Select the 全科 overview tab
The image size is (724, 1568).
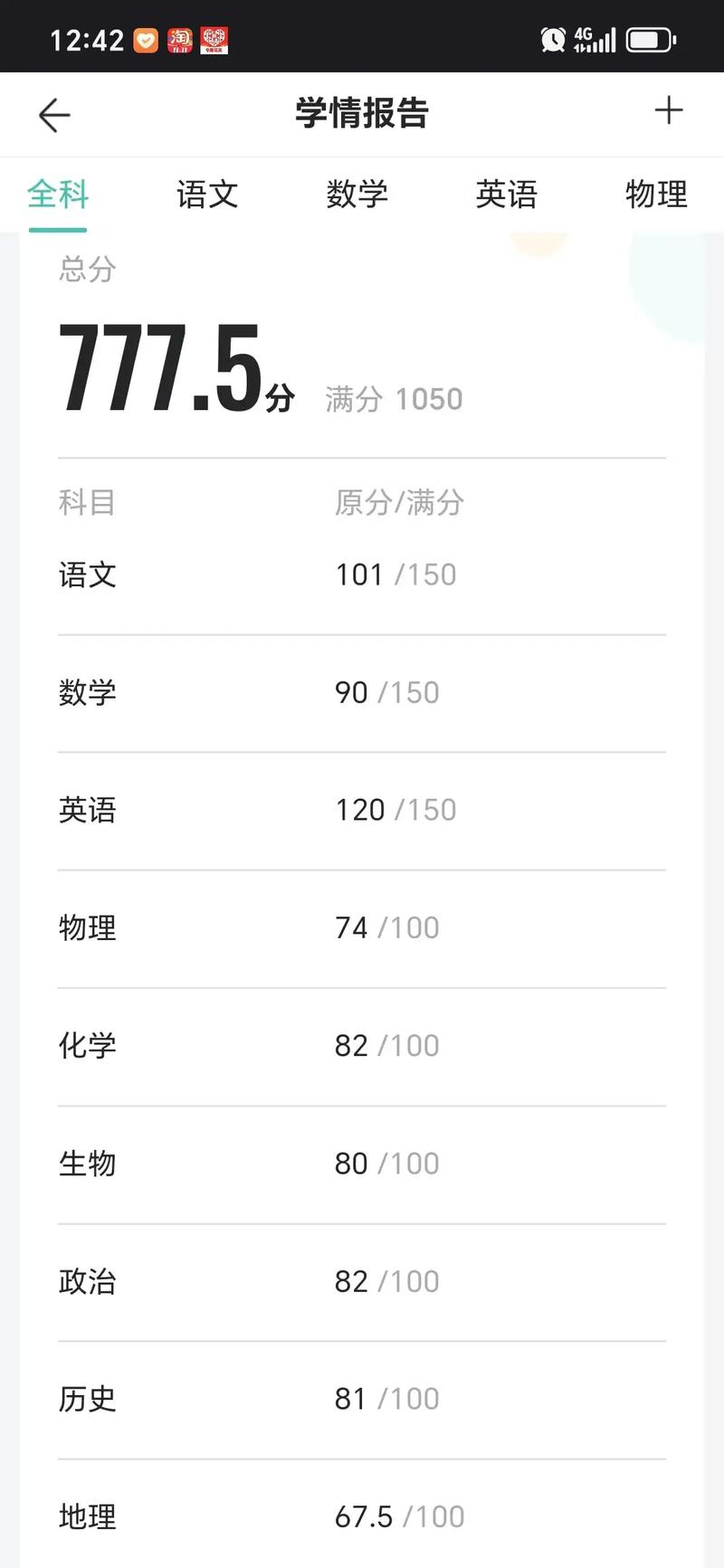[57, 195]
